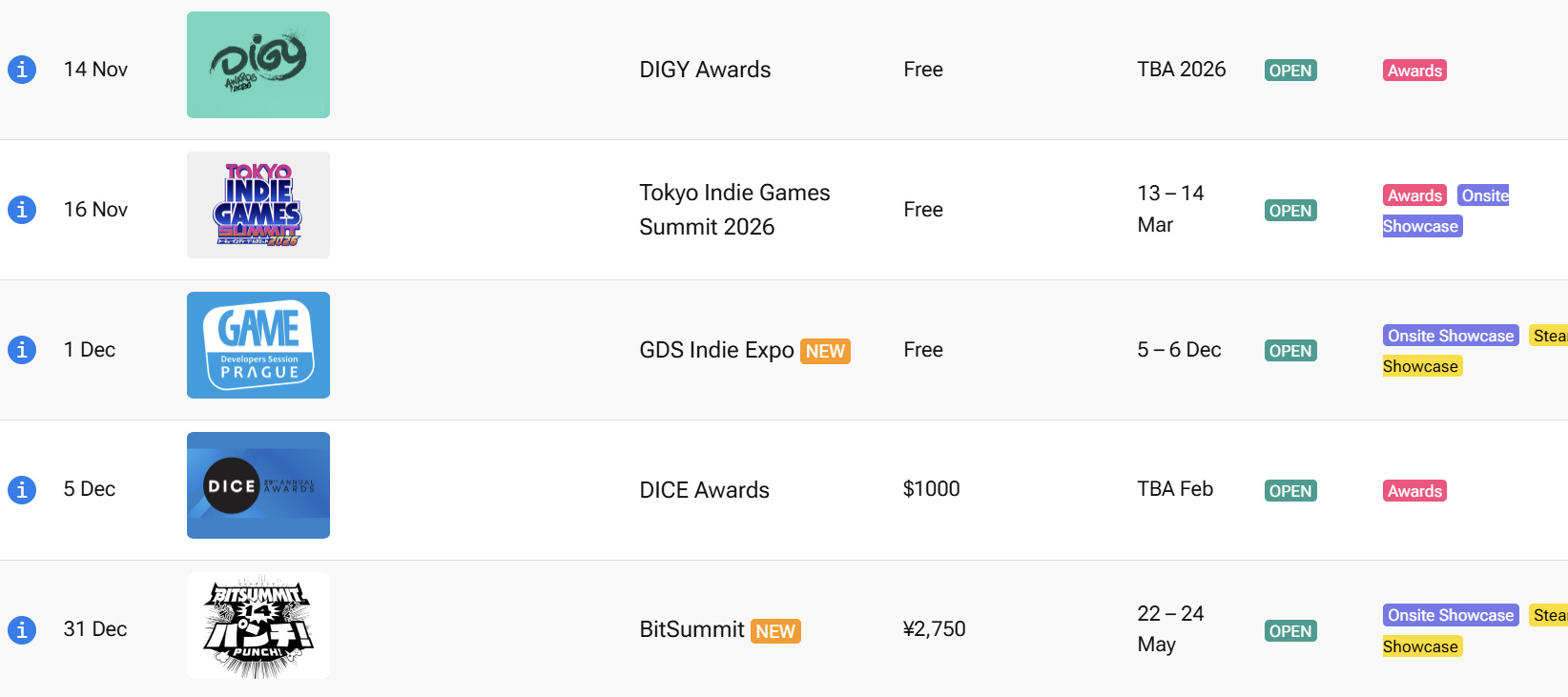Screen dimensions: 1568x697
Task: Open the DIGY Awards logo thumbnail
Action: (x=258, y=65)
